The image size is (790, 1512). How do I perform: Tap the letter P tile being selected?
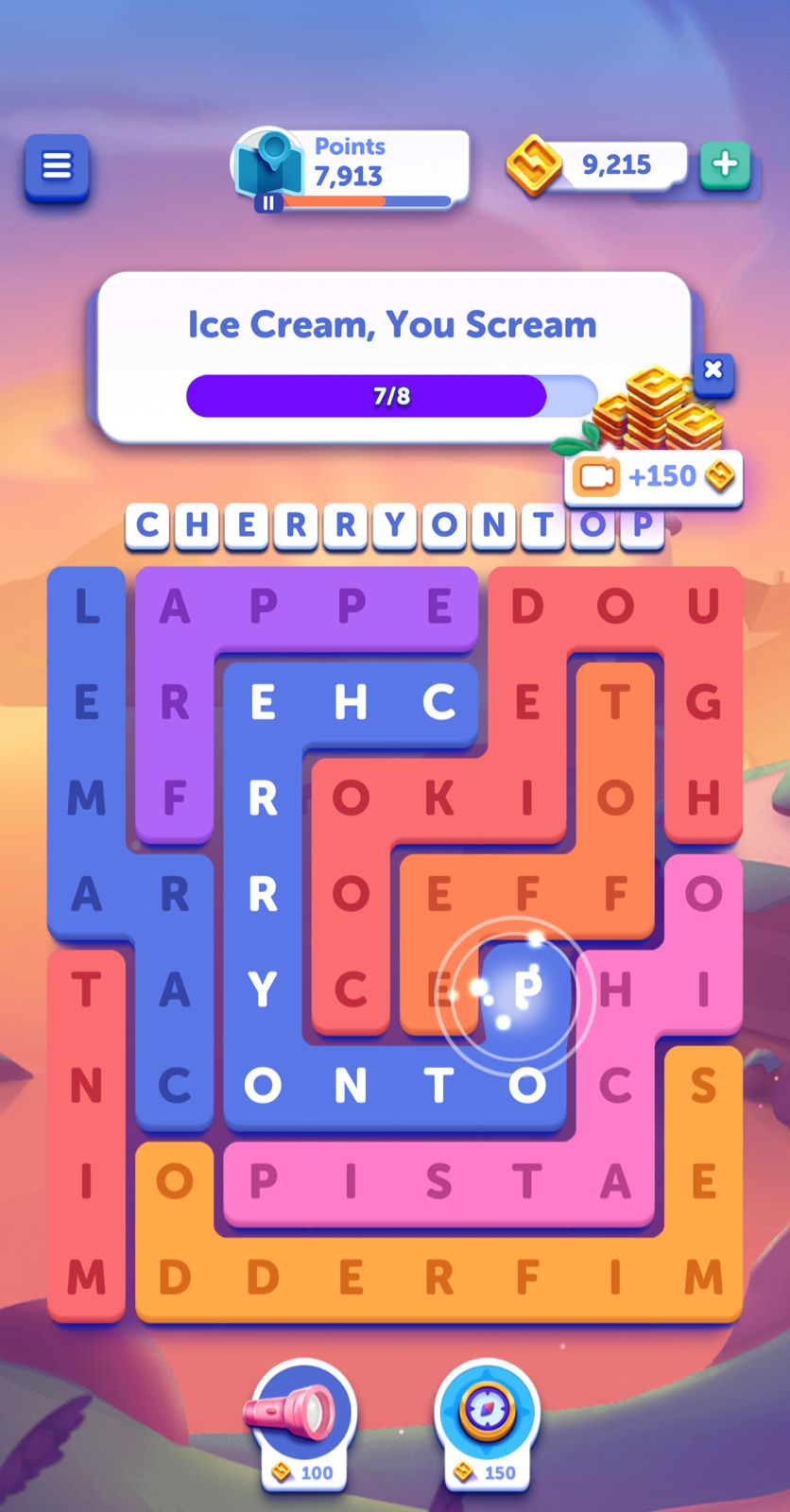[526, 988]
